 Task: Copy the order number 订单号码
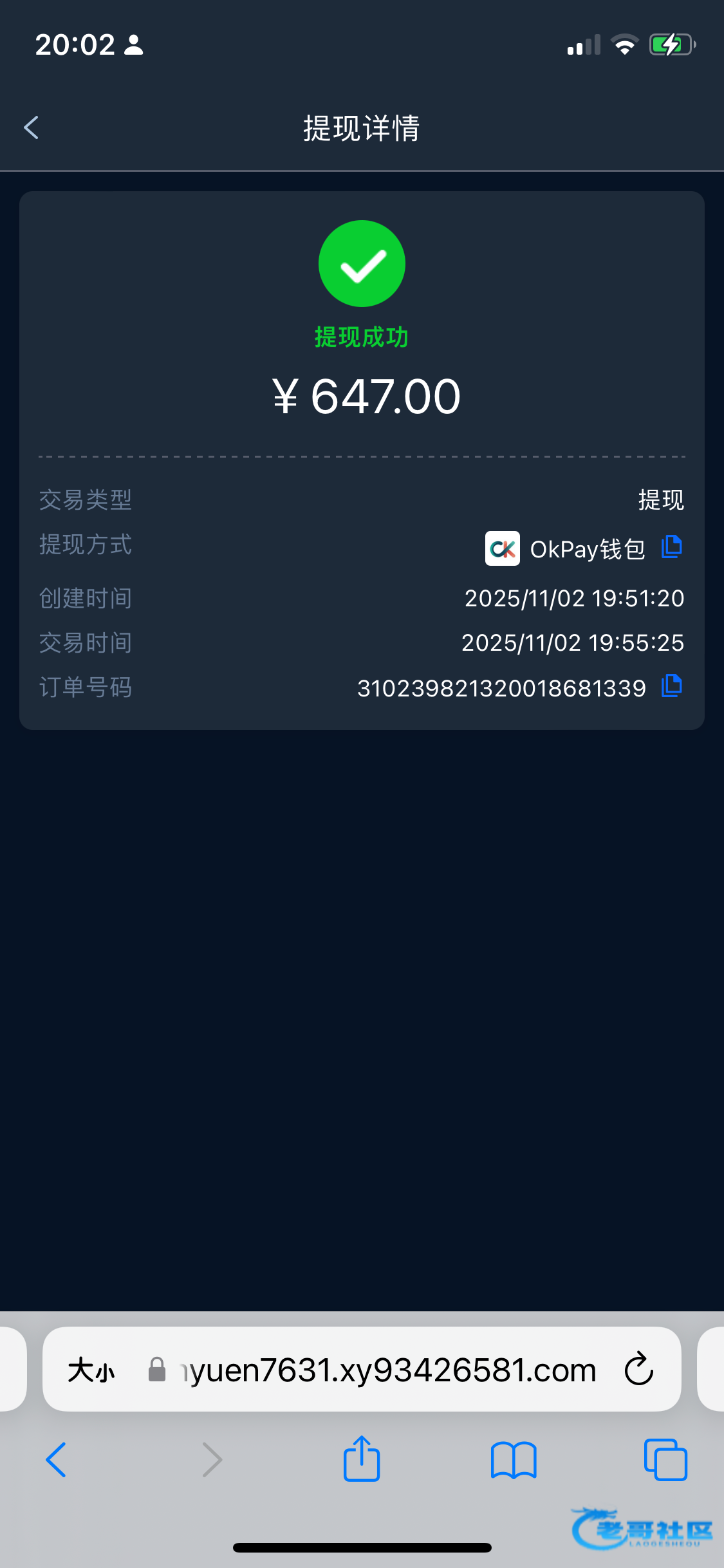tap(671, 686)
